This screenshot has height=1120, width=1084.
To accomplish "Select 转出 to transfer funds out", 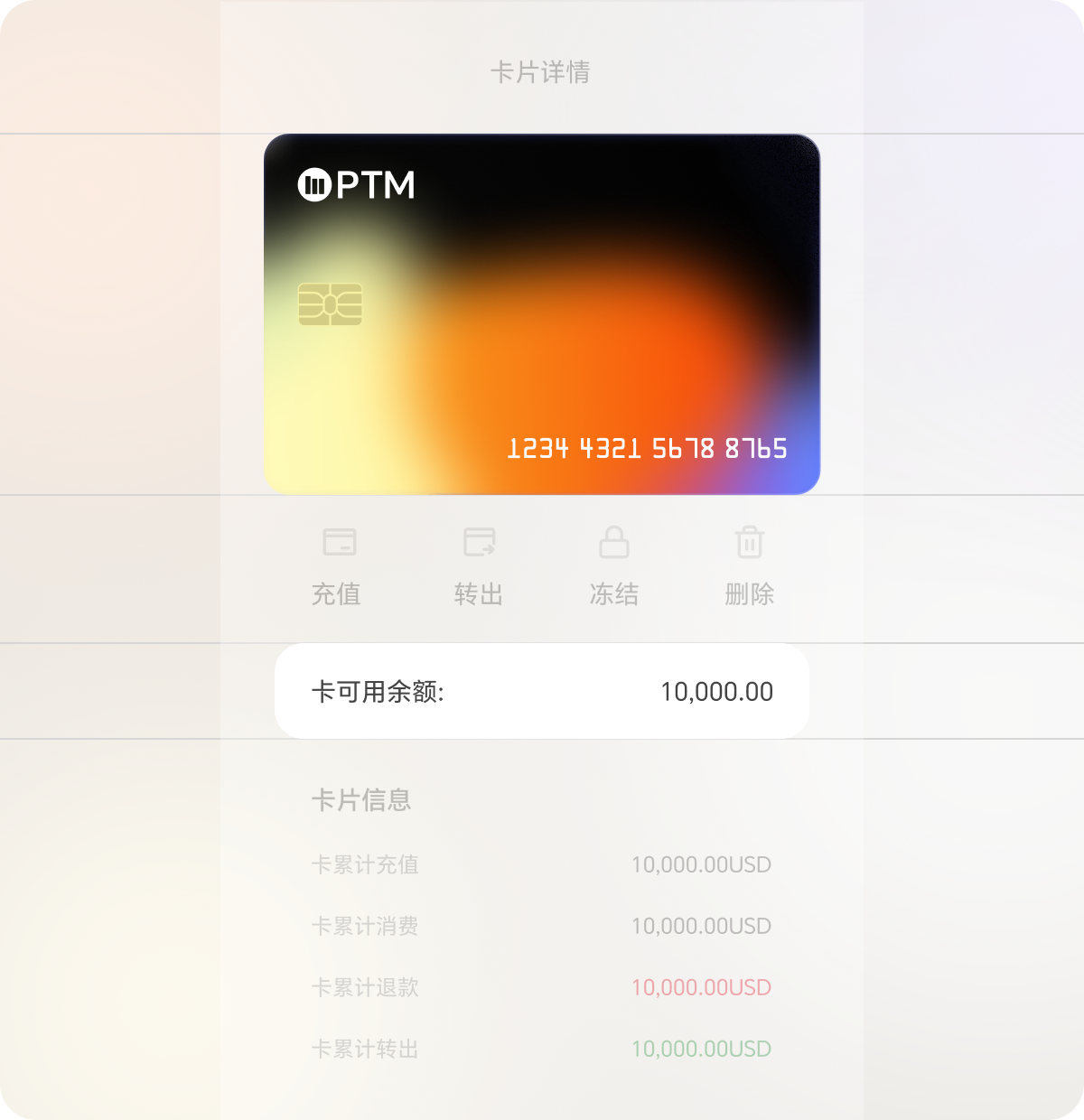I will (x=479, y=566).
